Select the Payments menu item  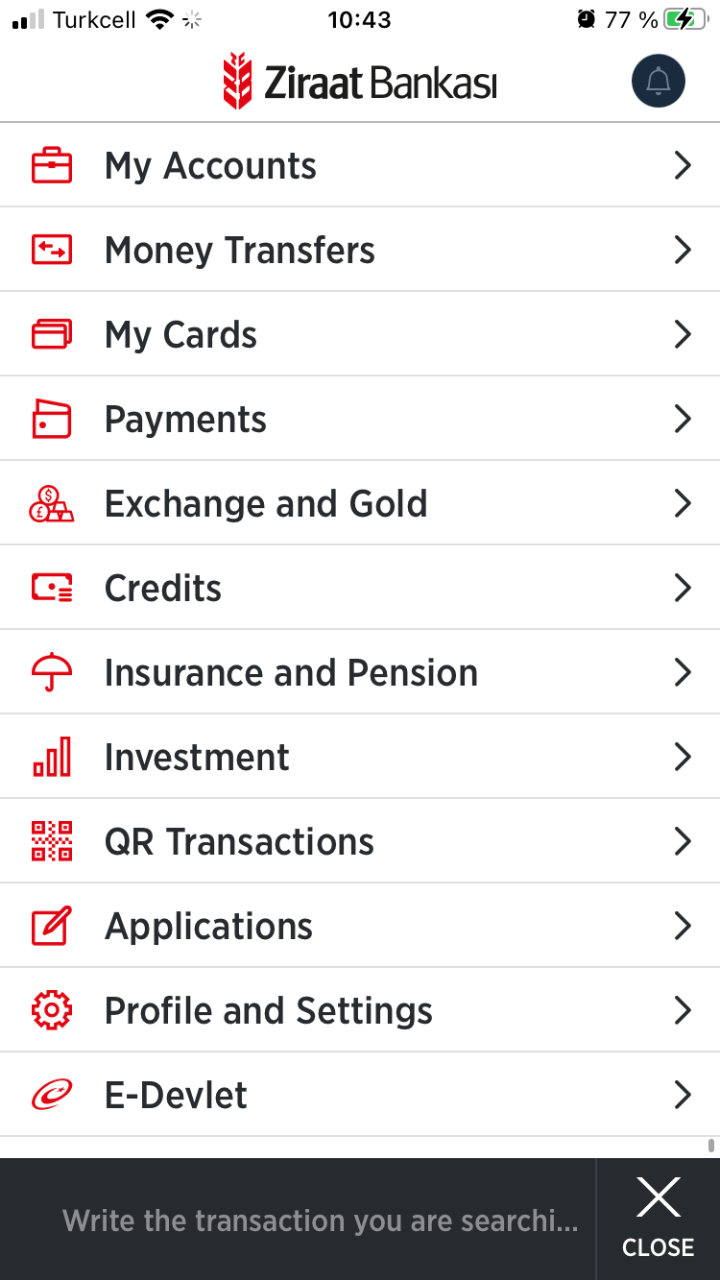[360, 419]
